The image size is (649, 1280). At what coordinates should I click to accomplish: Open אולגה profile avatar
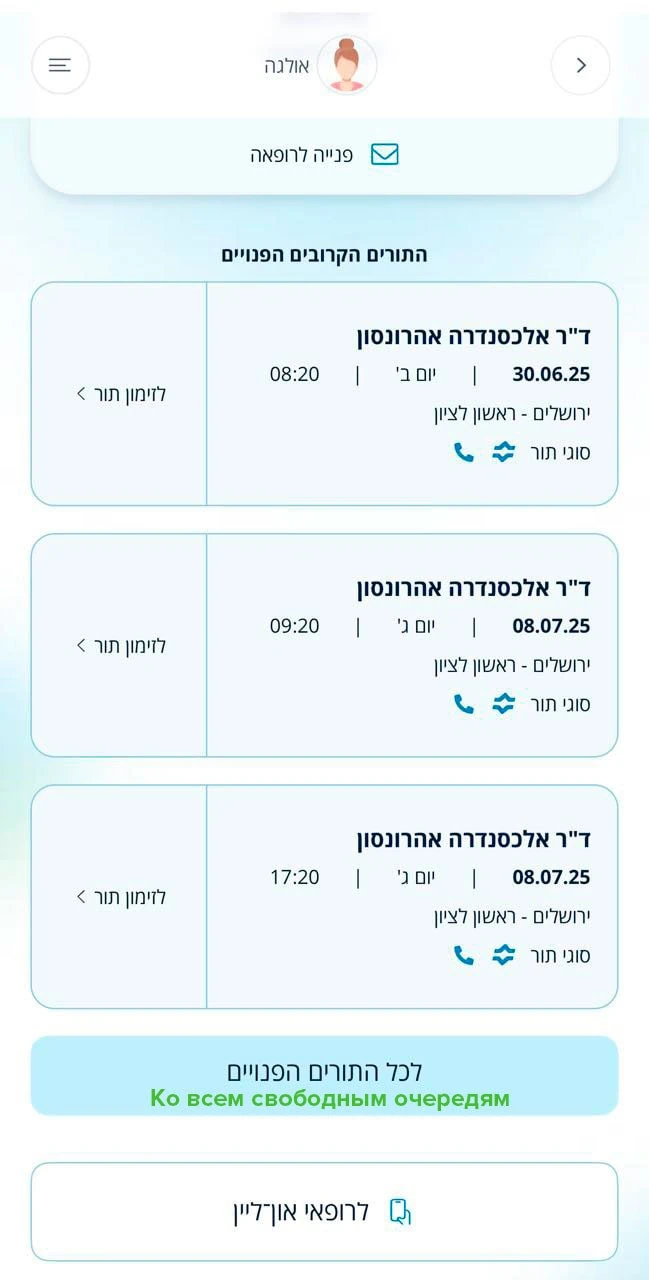346,65
